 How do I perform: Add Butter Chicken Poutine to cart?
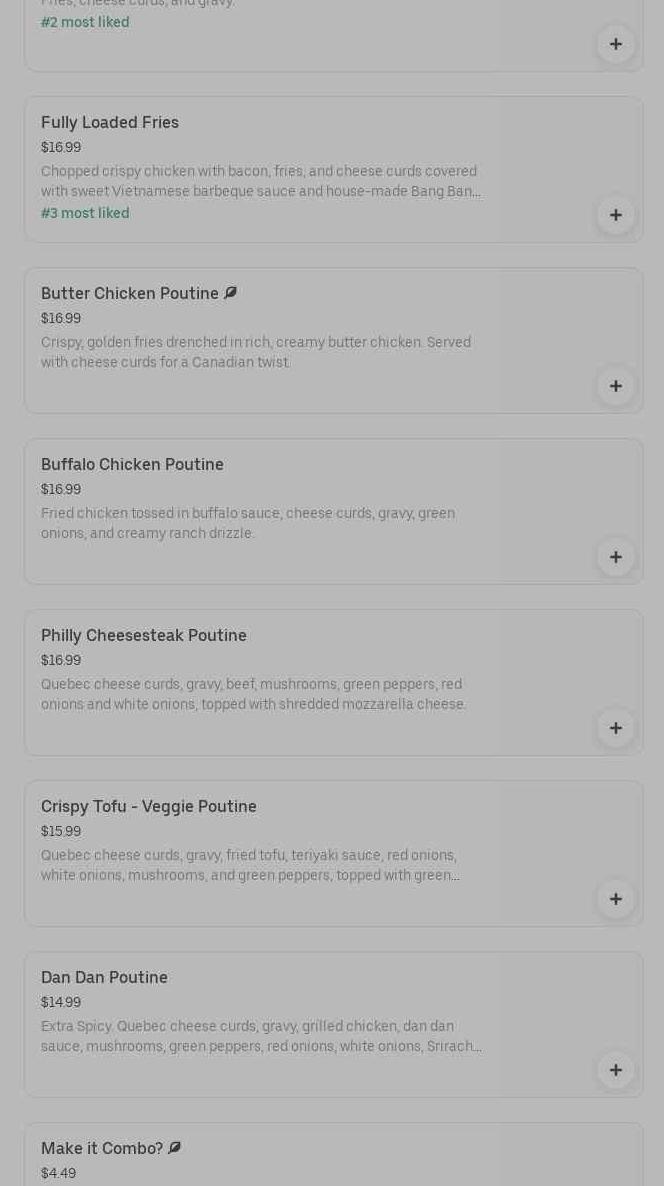(x=615, y=386)
